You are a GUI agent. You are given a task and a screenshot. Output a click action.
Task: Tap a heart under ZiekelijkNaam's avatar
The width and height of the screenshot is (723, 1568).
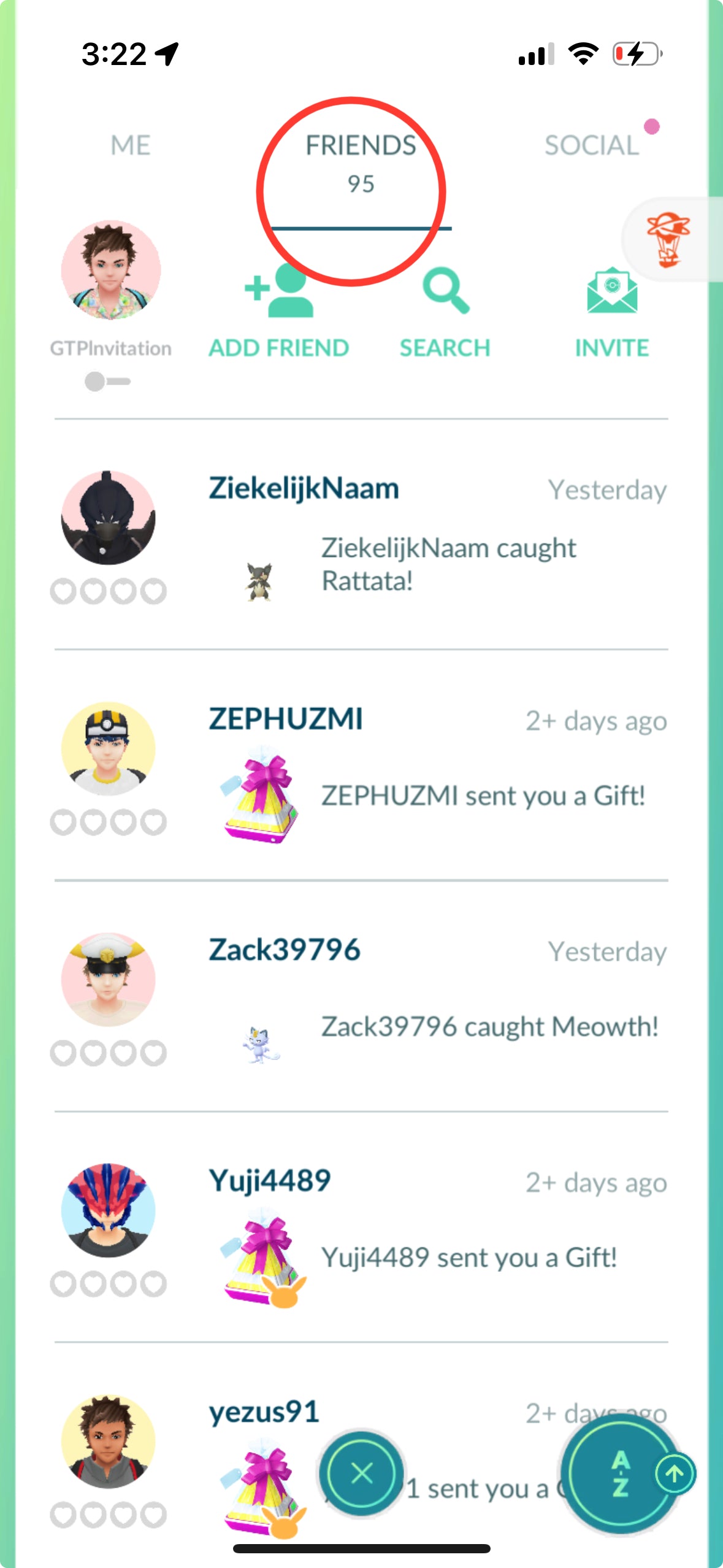[64, 591]
